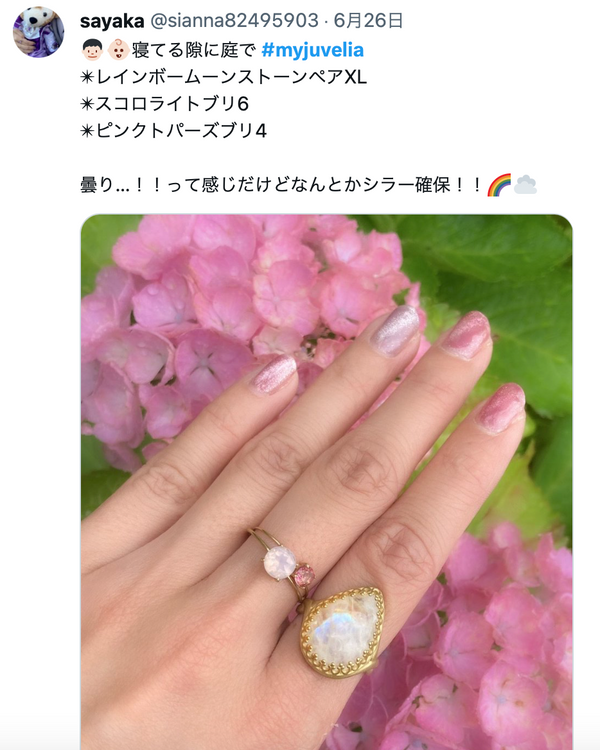Open the hydrangea ring photo
The height and width of the screenshot is (750, 600).
click(326, 480)
